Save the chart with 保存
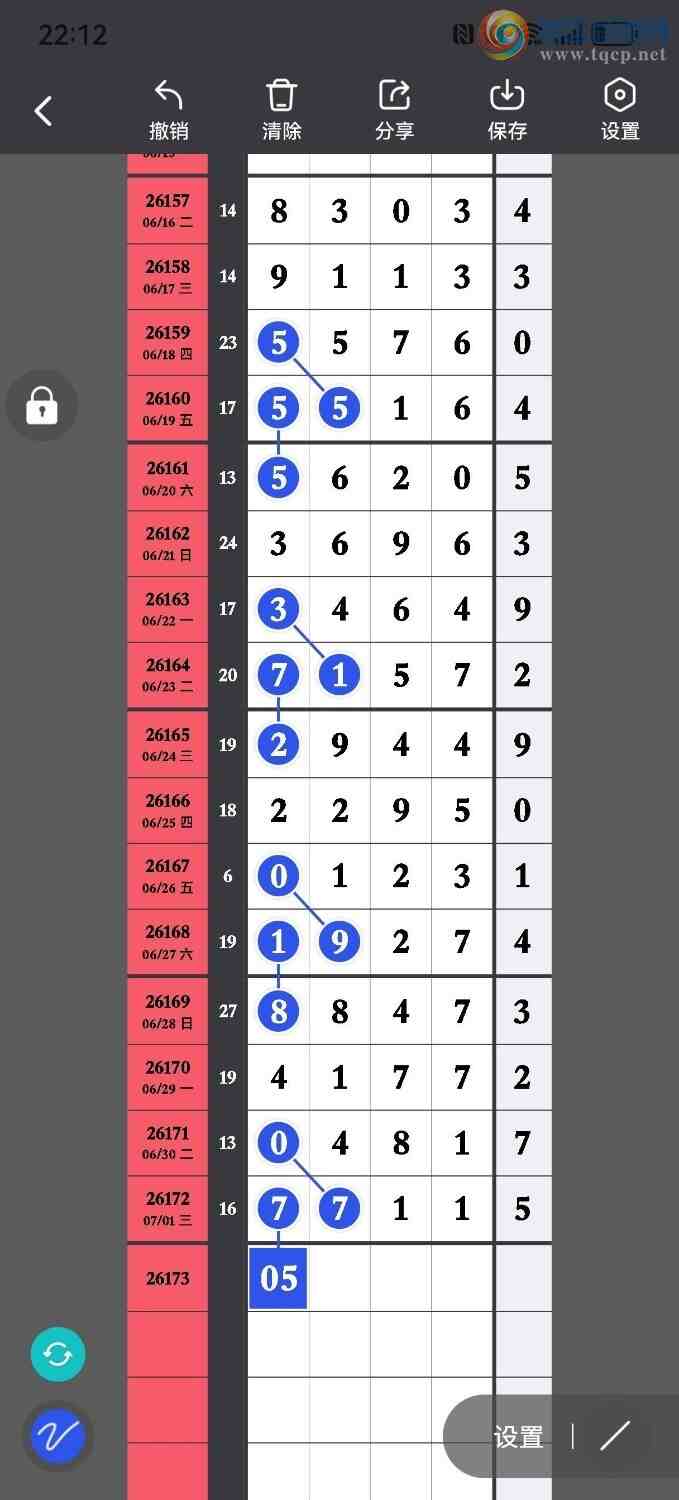The image size is (679, 1500). [507, 110]
